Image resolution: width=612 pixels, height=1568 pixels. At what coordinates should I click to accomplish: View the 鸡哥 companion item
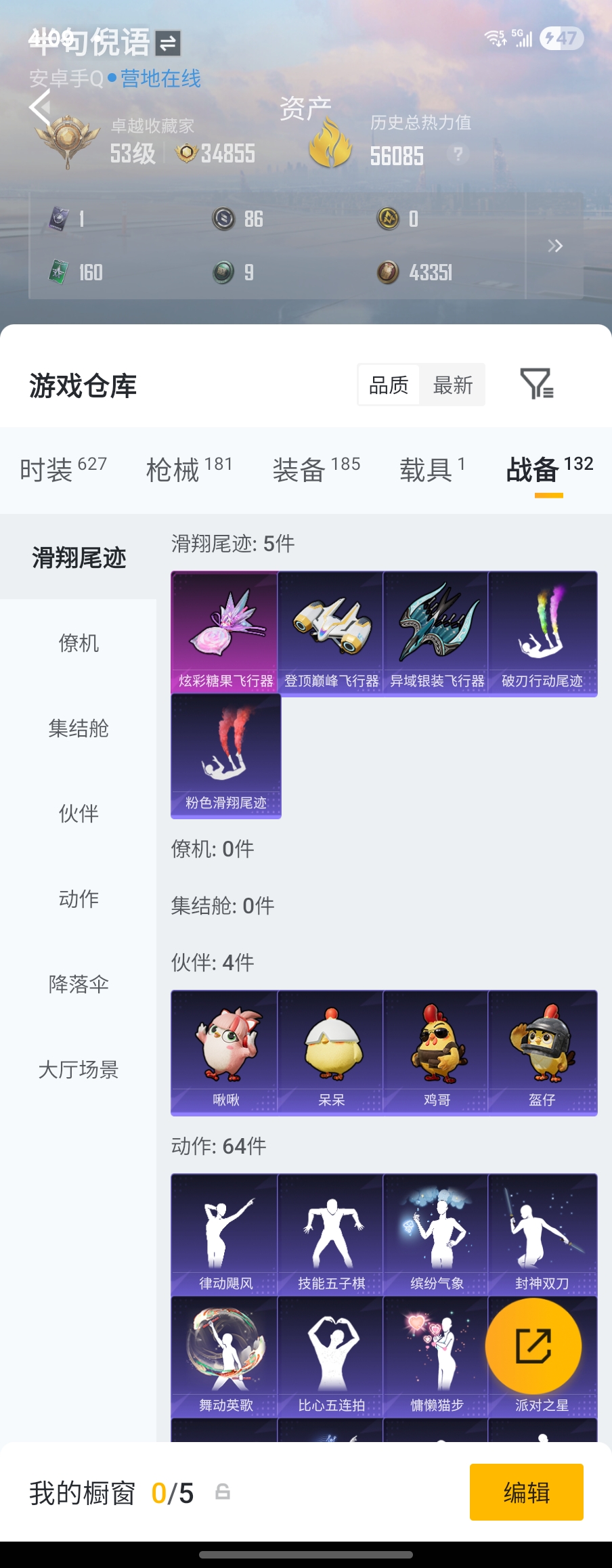(437, 1051)
